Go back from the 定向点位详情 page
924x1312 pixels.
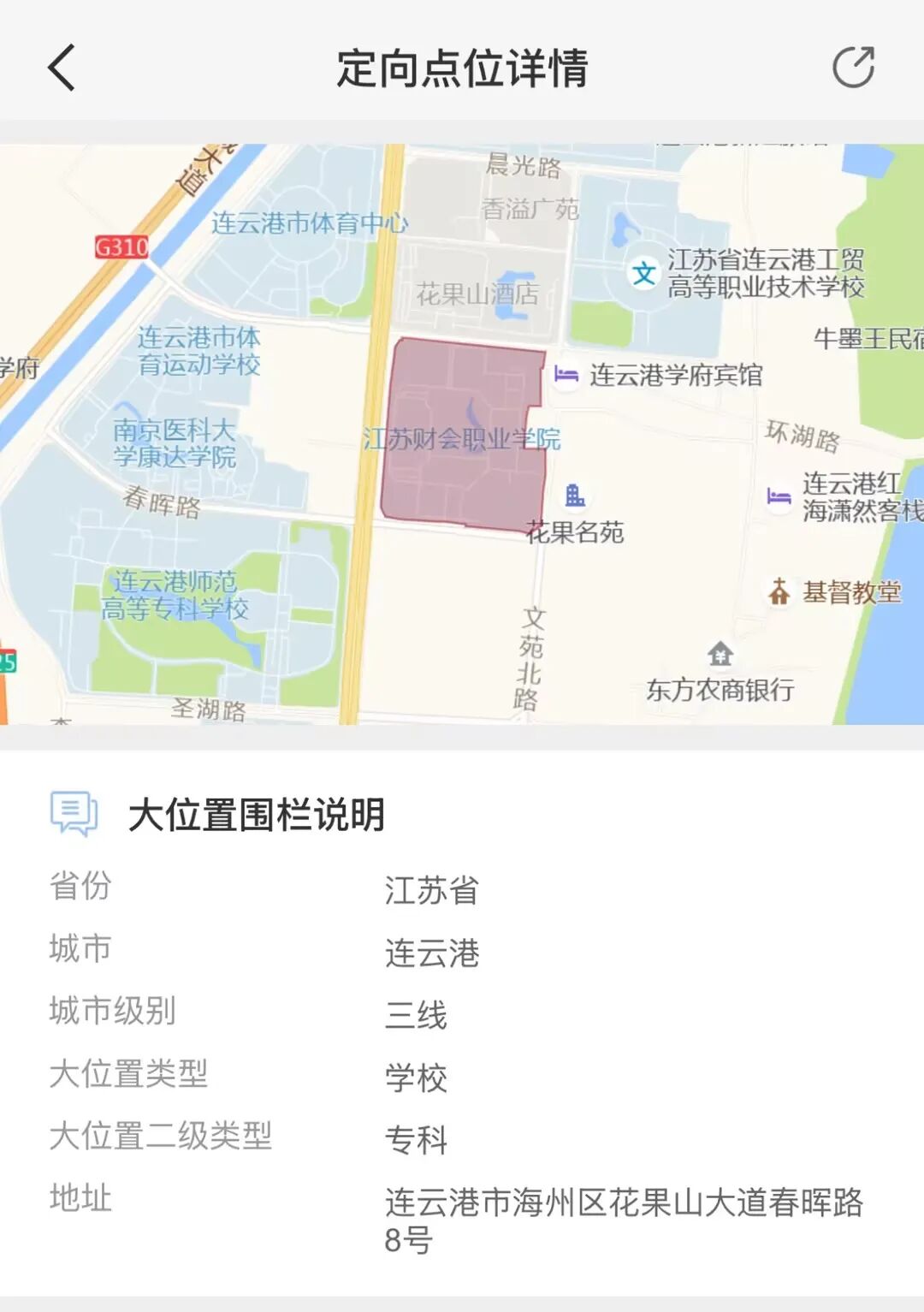pyautogui.click(x=62, y=68)
